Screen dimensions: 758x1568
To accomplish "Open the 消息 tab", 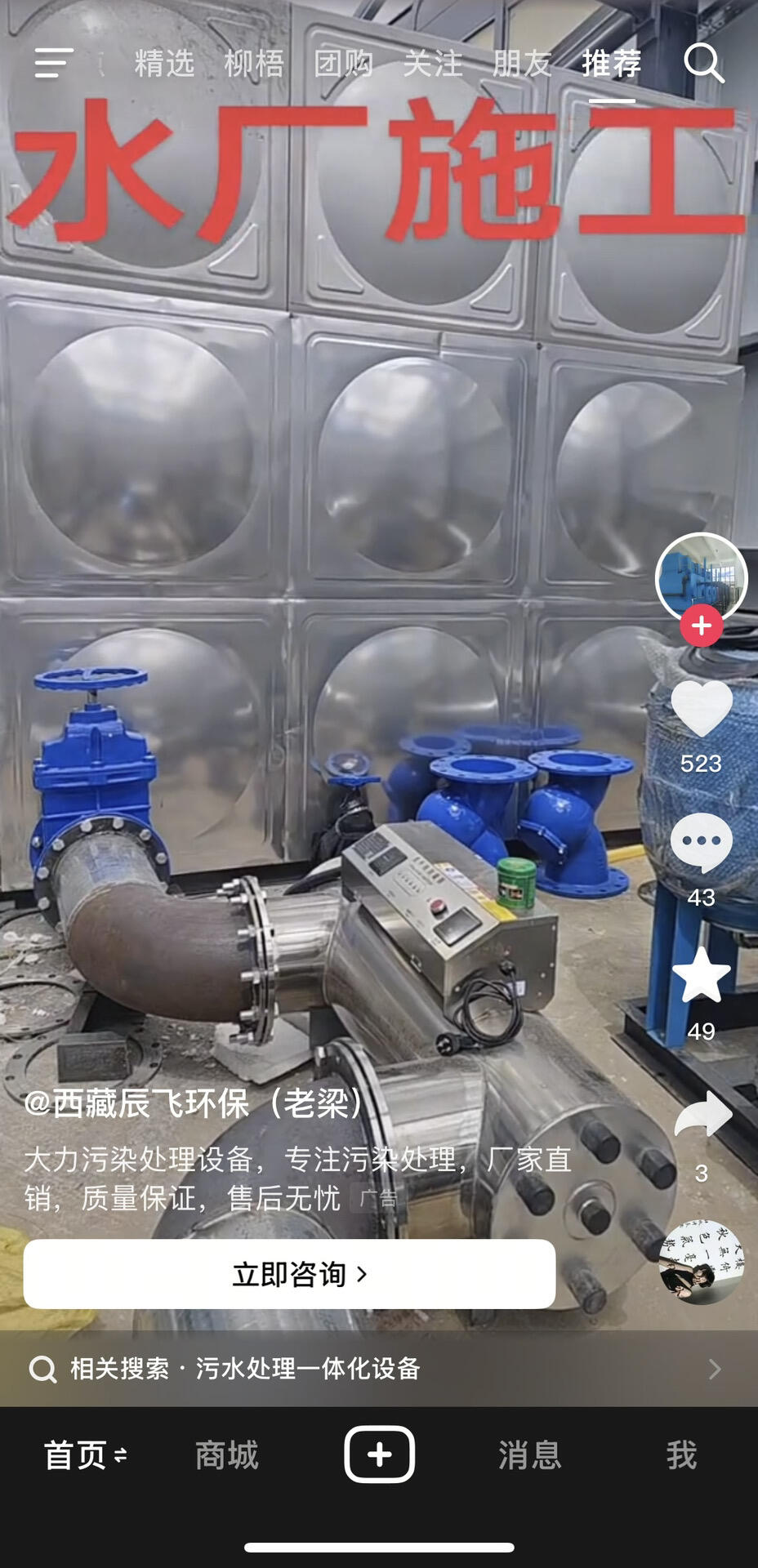I will coord(530,1454).
